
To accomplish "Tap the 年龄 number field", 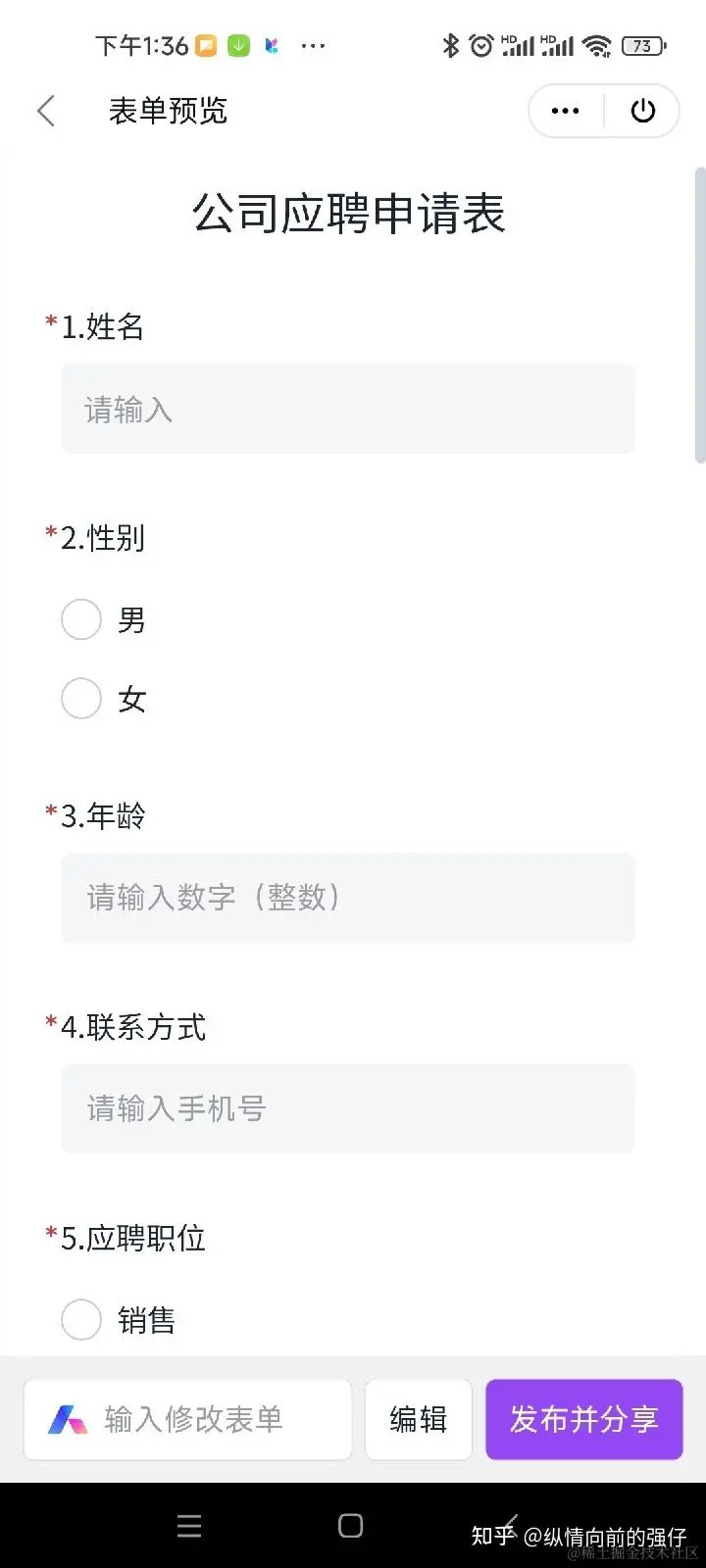I will click(348, 898).
